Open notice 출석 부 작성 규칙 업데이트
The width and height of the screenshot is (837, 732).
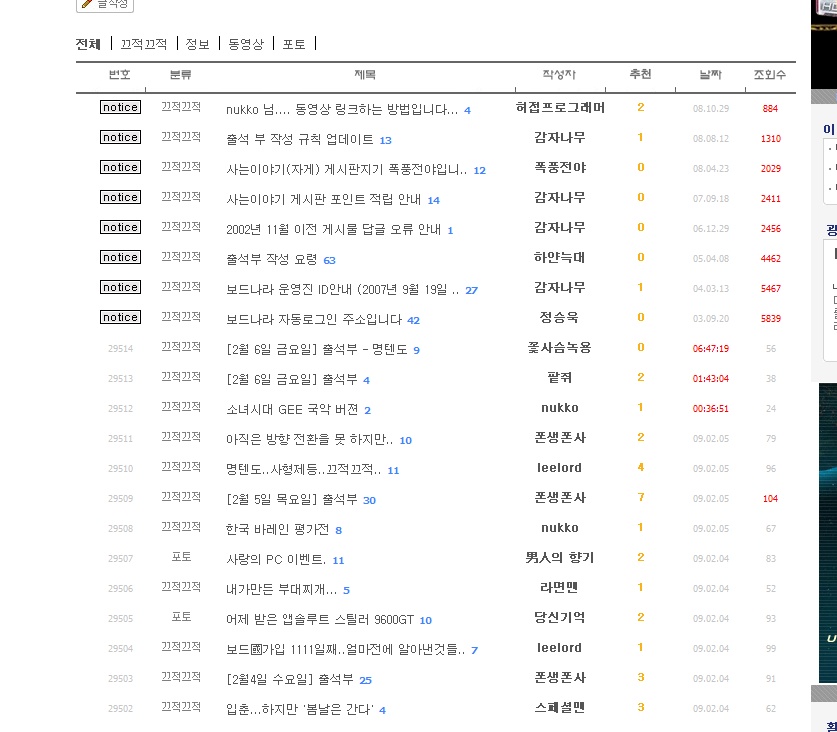(x=300, y=139)
